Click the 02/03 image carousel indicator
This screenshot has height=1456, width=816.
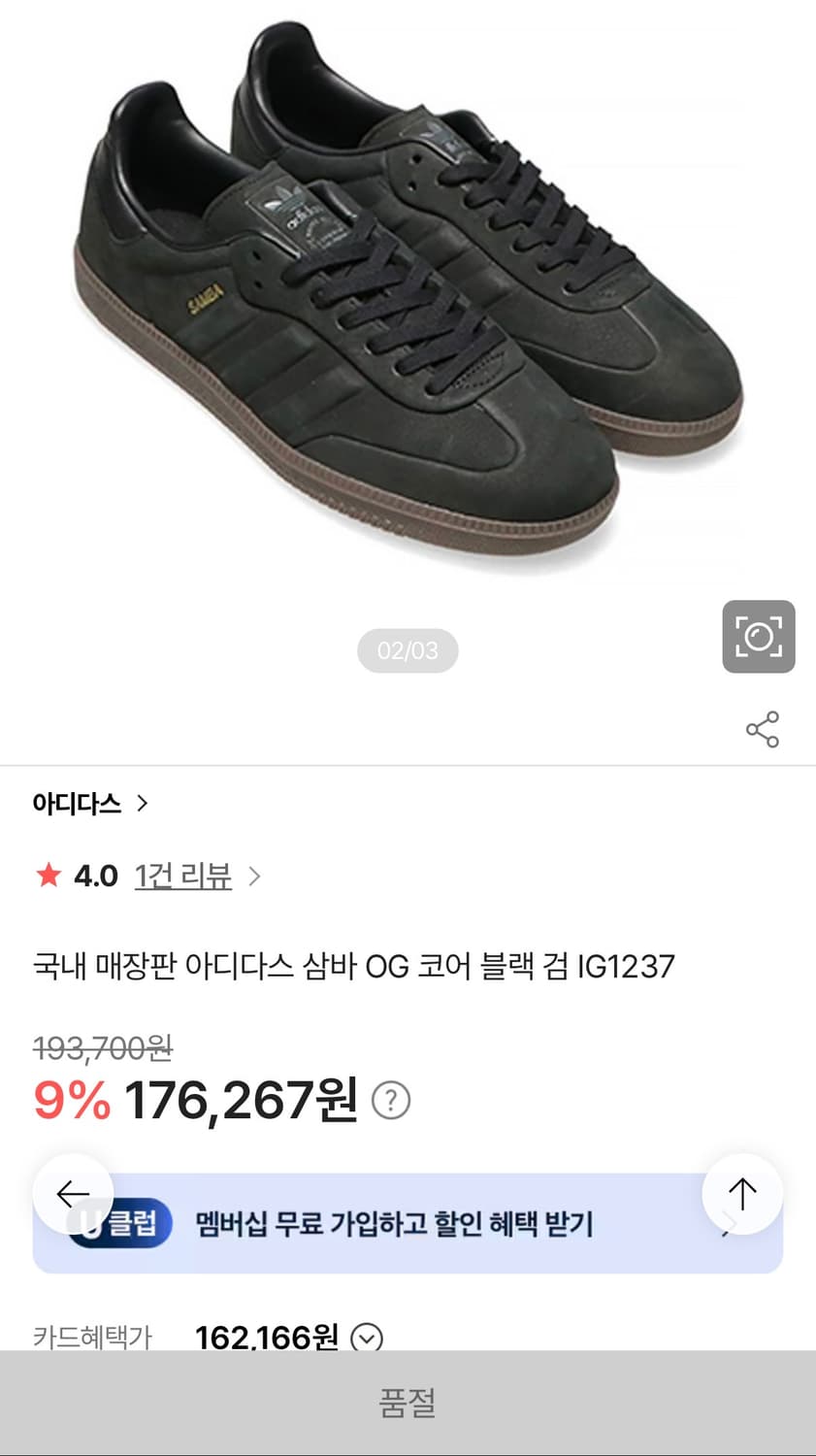tap(408, 650)
